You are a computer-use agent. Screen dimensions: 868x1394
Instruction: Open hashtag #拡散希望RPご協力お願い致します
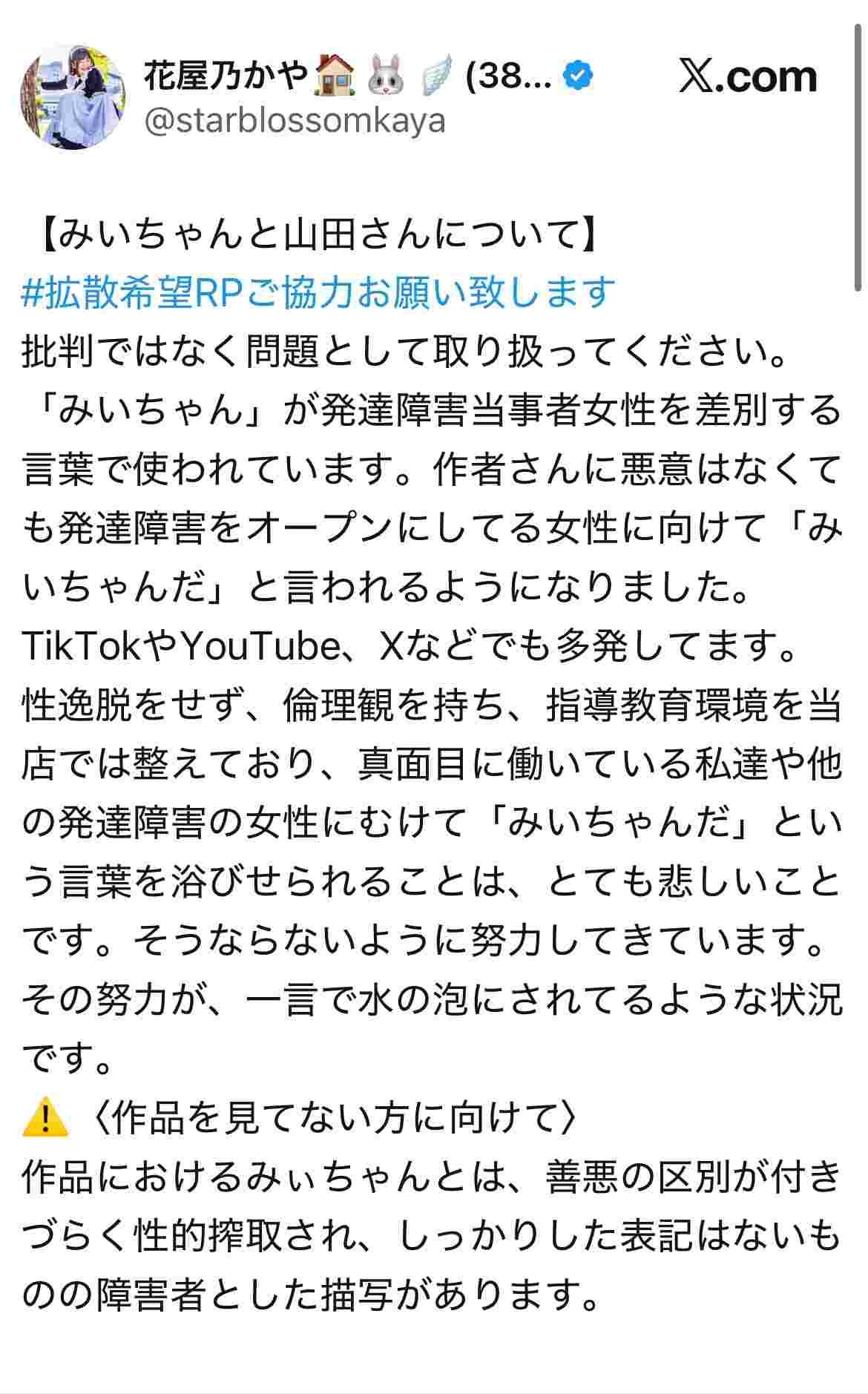click(x=319, y=292)
